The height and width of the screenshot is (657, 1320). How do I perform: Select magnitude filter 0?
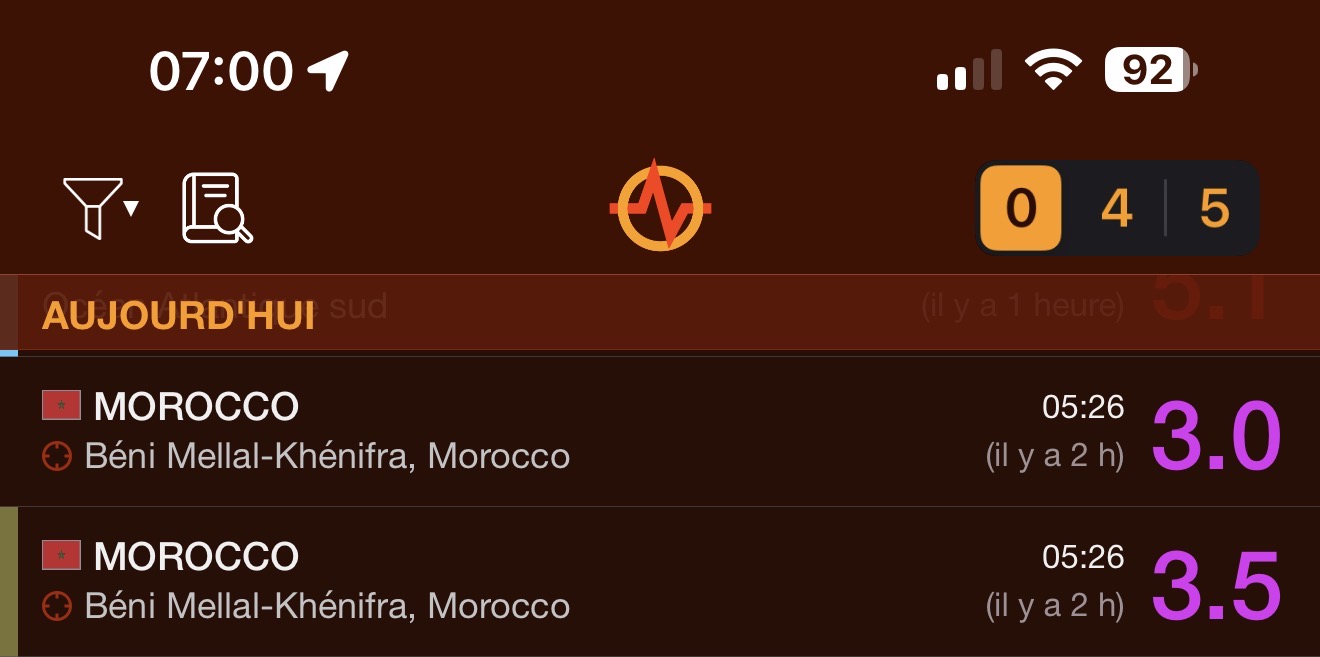click(1020, 208)
